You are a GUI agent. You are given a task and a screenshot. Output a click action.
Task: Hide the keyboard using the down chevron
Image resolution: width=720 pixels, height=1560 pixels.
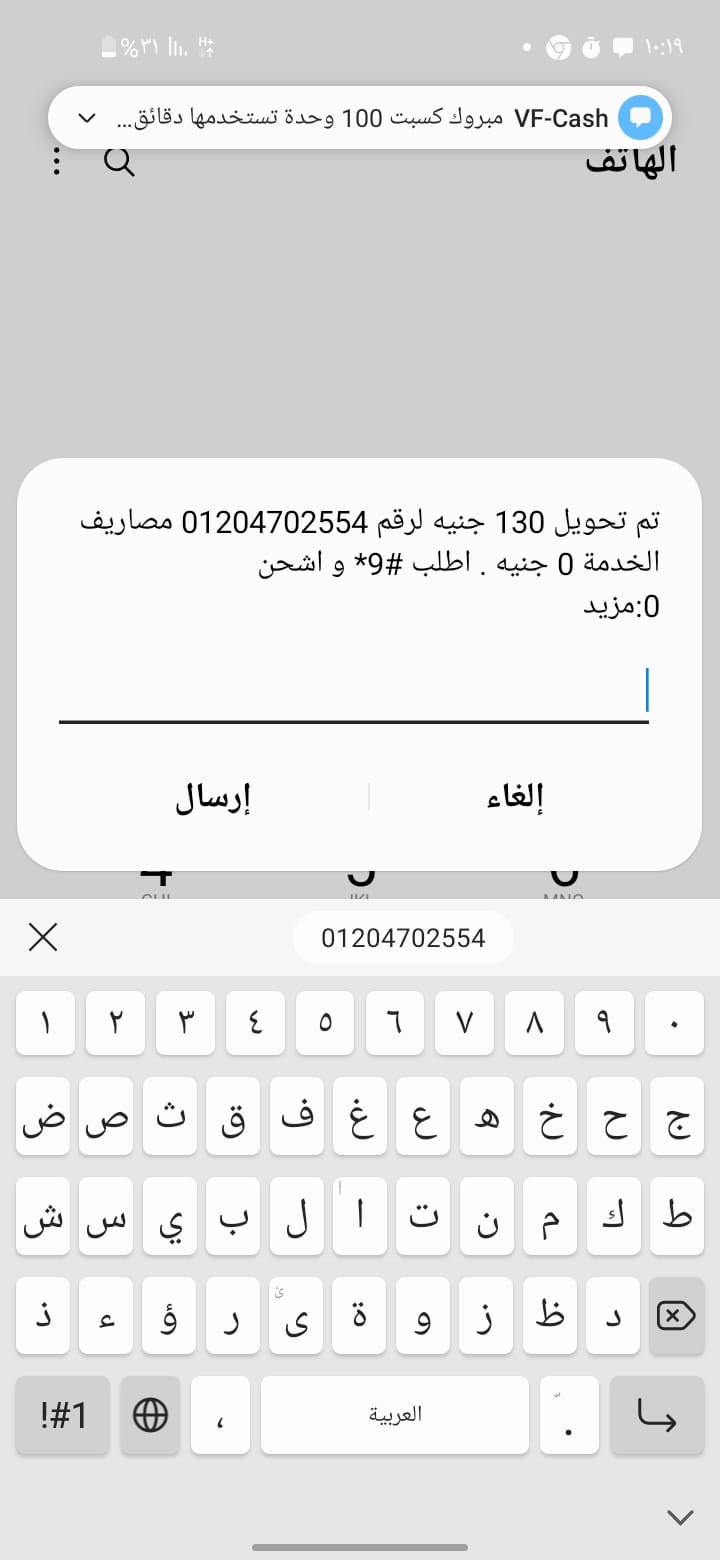coord(680,1517)
